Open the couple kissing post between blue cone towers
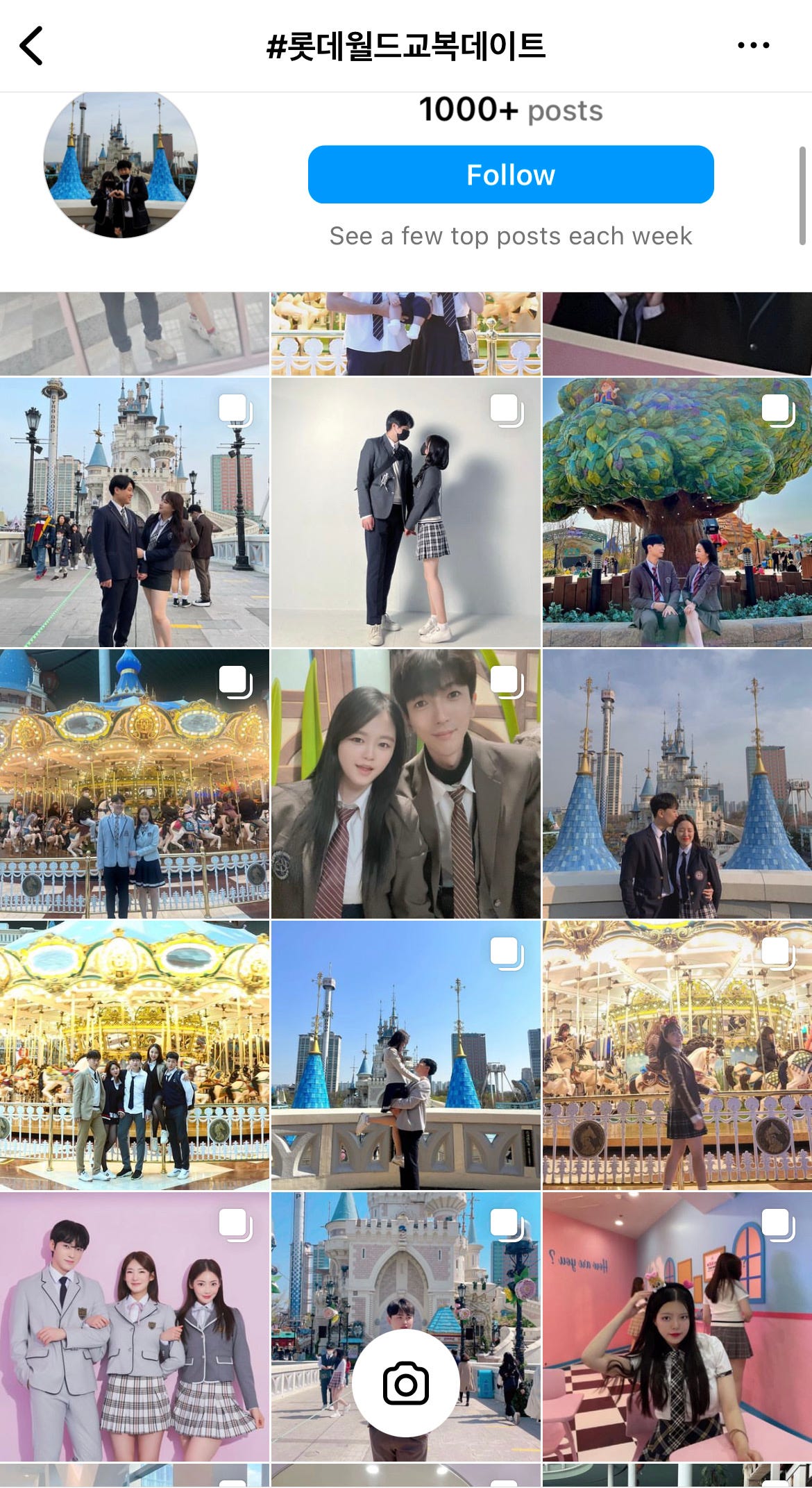Image resolution: width=812 pixels, height=1488 pixels. 677,784
